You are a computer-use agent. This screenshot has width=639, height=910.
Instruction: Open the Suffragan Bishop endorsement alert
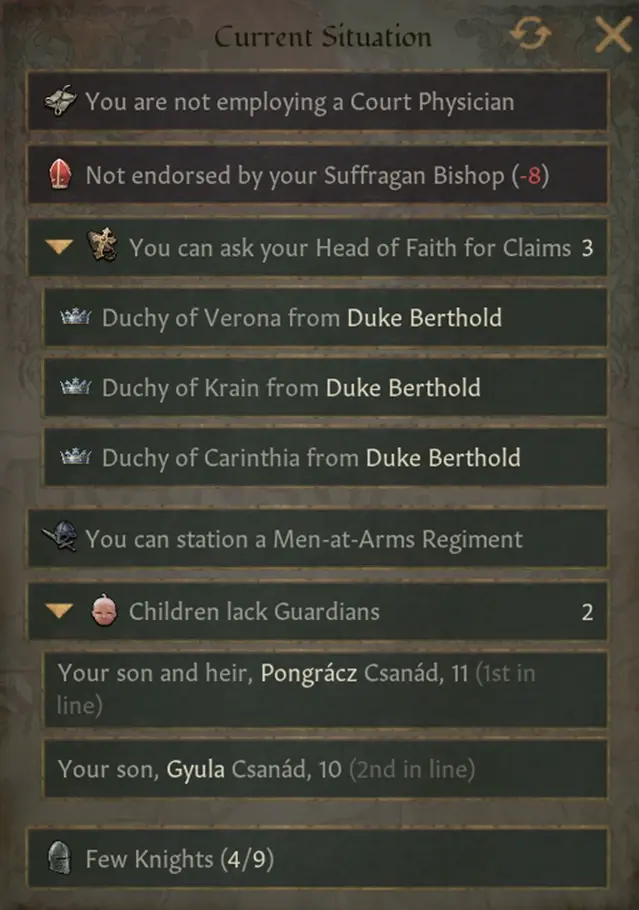click(x=317, y=175)
